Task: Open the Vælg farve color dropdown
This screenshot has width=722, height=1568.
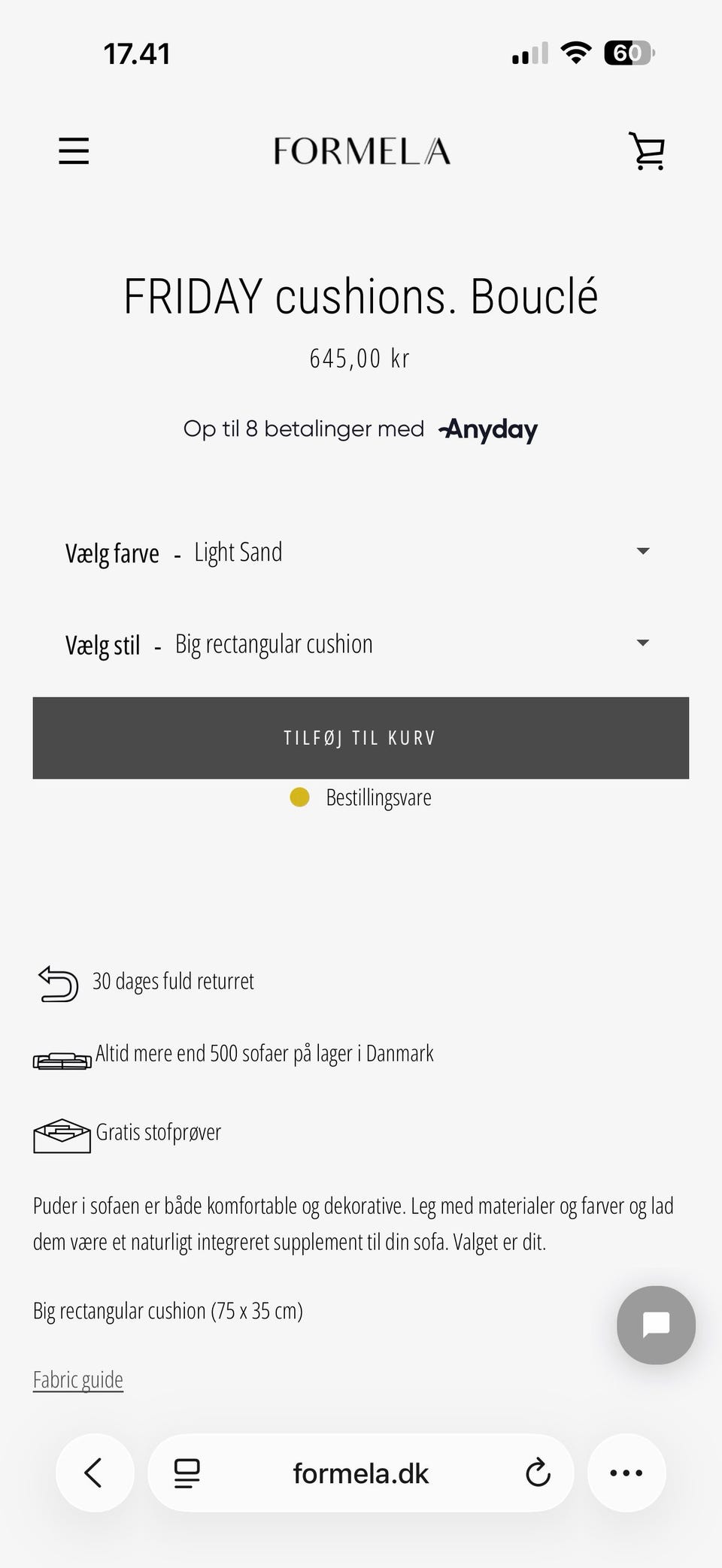Action: (x=359, y=552)
